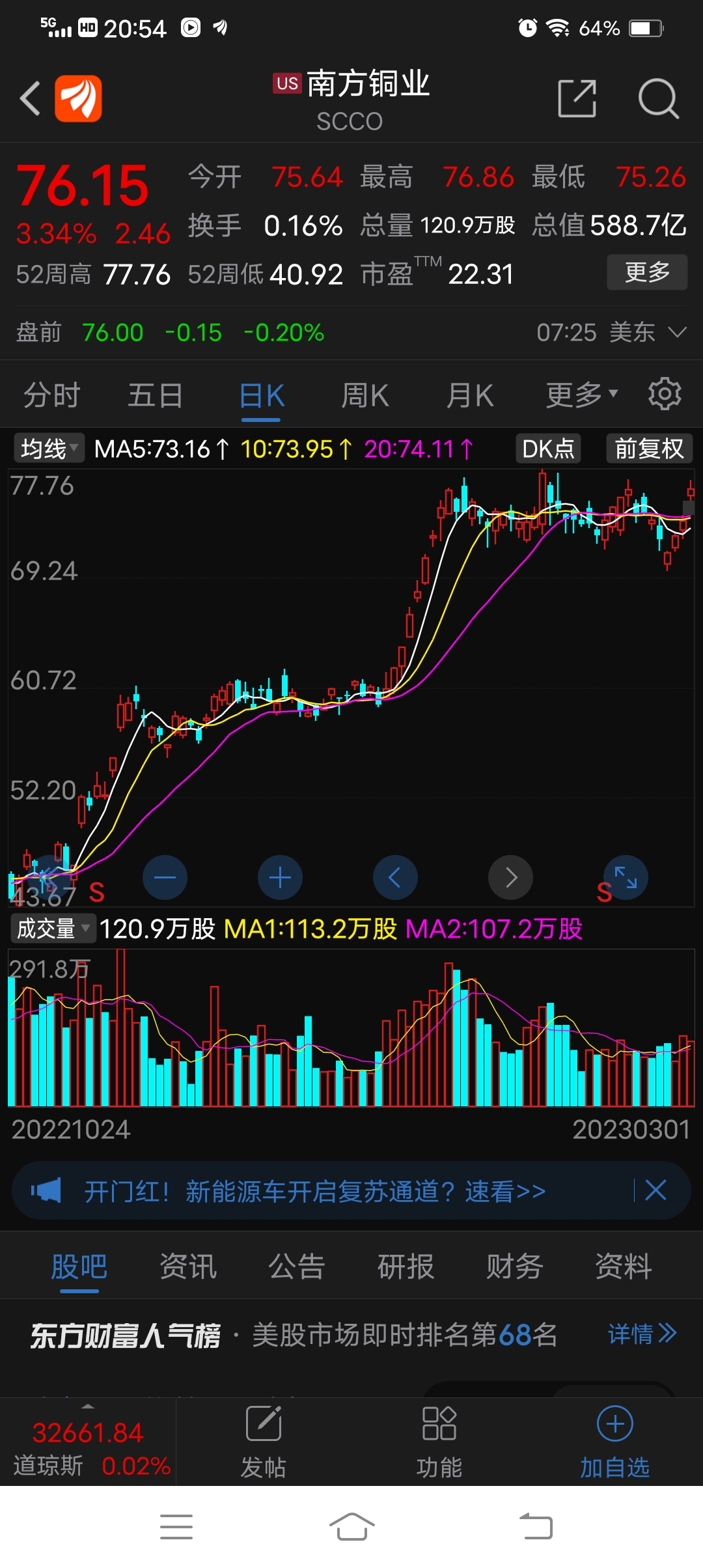
Task: Select the 周K chart tab
Action: coord(365,395)
